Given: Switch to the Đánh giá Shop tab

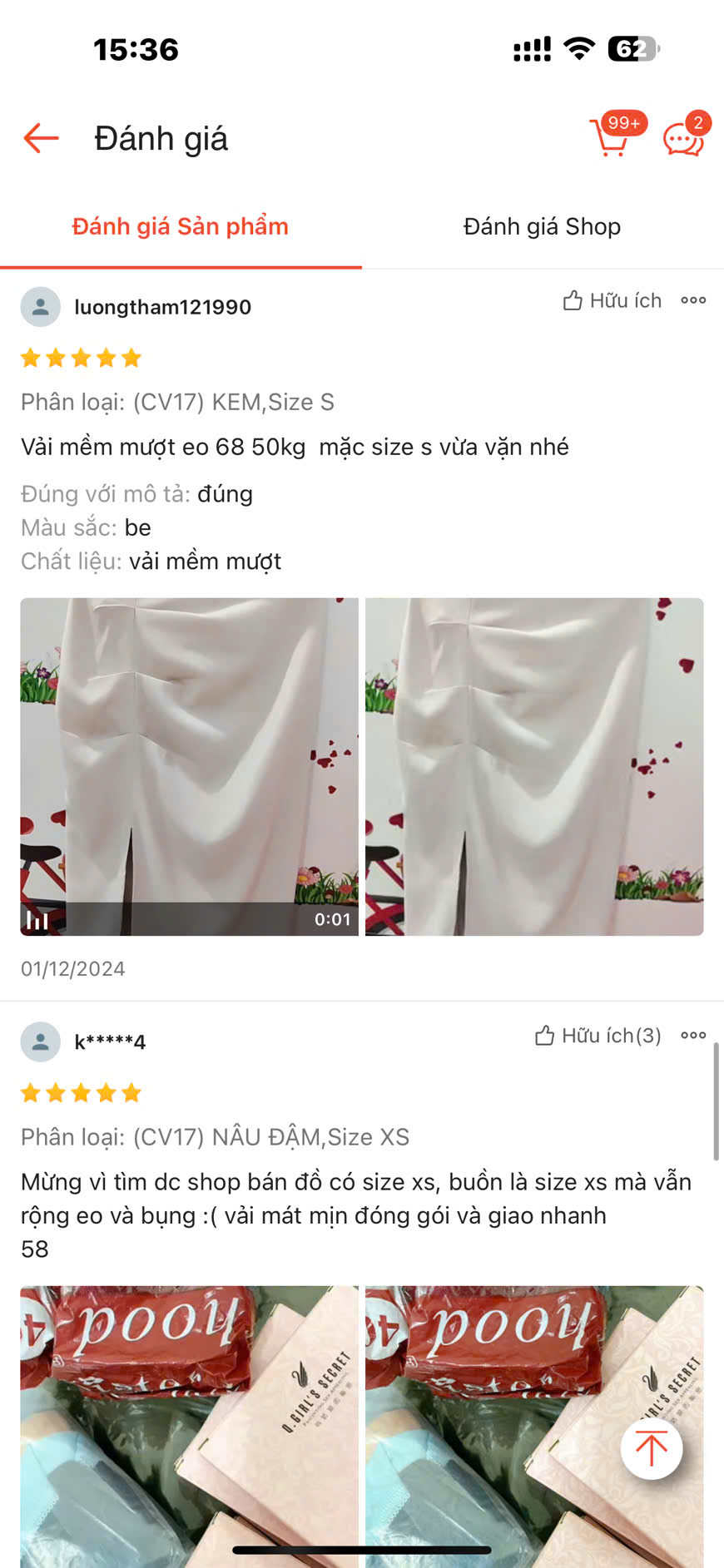Looking at the screenshot, I should pyautogui.click(x=542, y=226).
